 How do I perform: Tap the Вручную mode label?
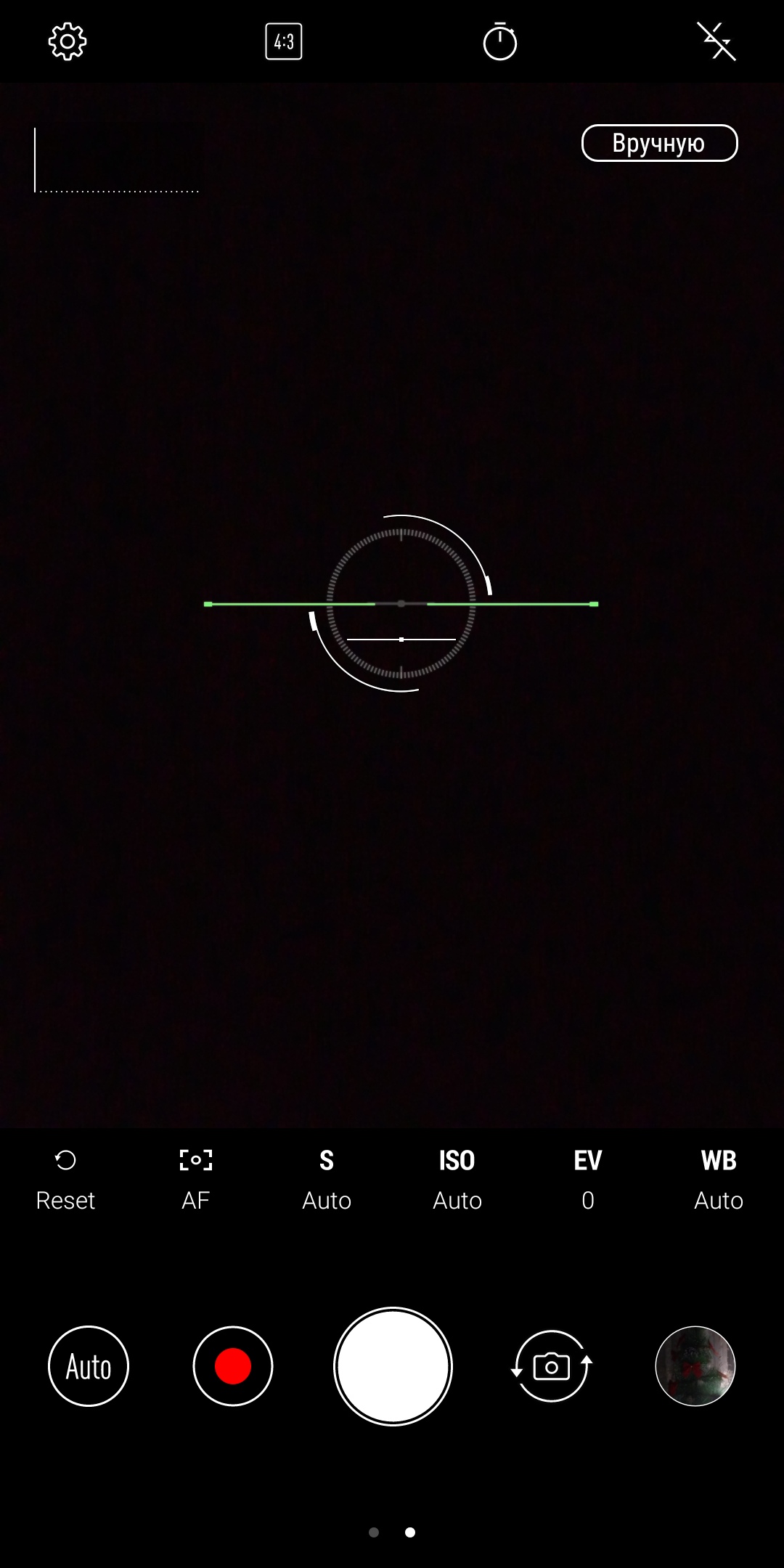coord(659,143)
